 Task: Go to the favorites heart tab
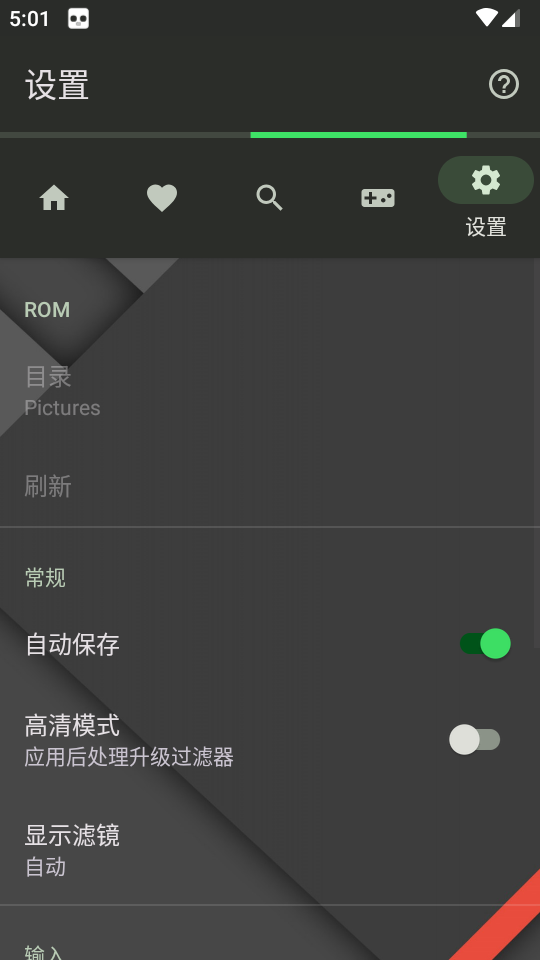pyautogui.click(x=162, y=198)
